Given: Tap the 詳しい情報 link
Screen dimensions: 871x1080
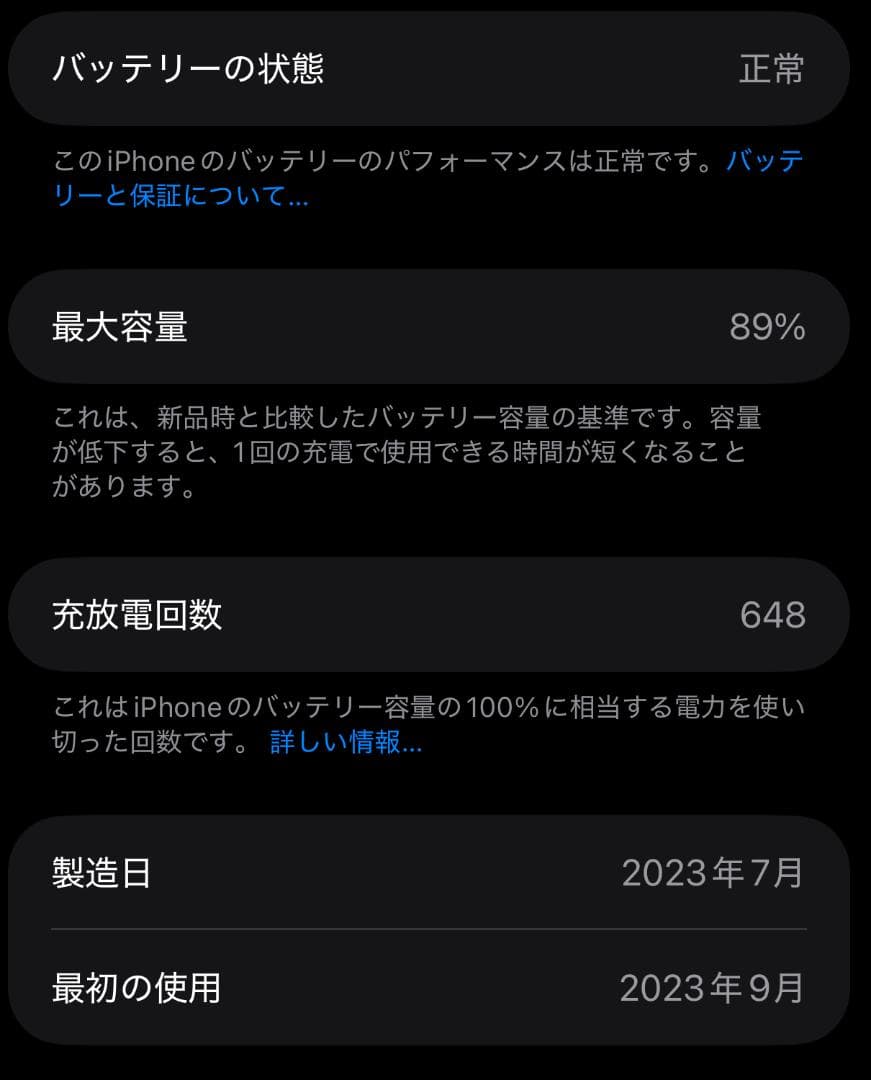Looking at the screenshot, I should (344, 744).
